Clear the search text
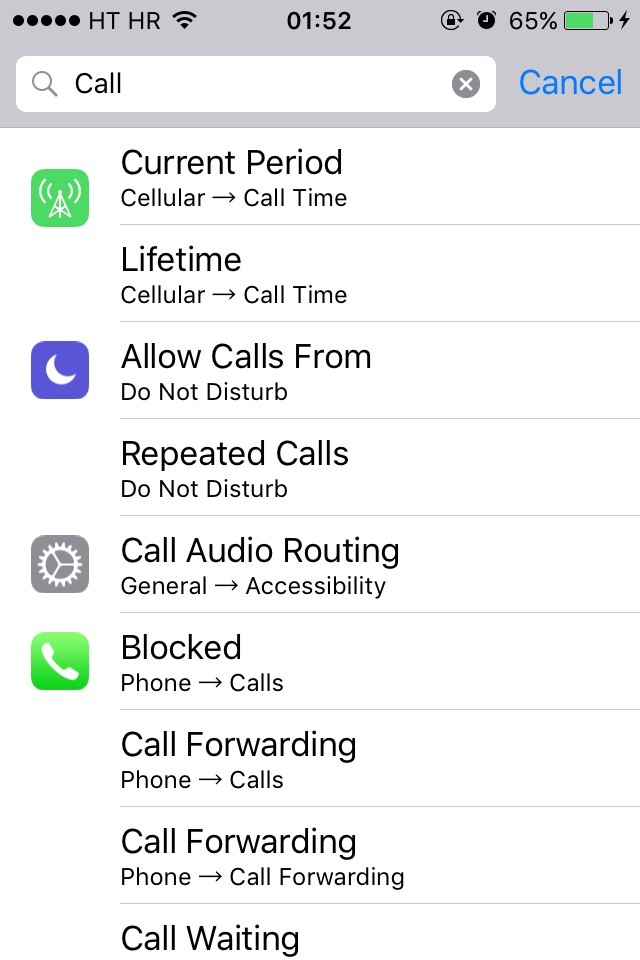640x960 pixels. tap(466, 84)
